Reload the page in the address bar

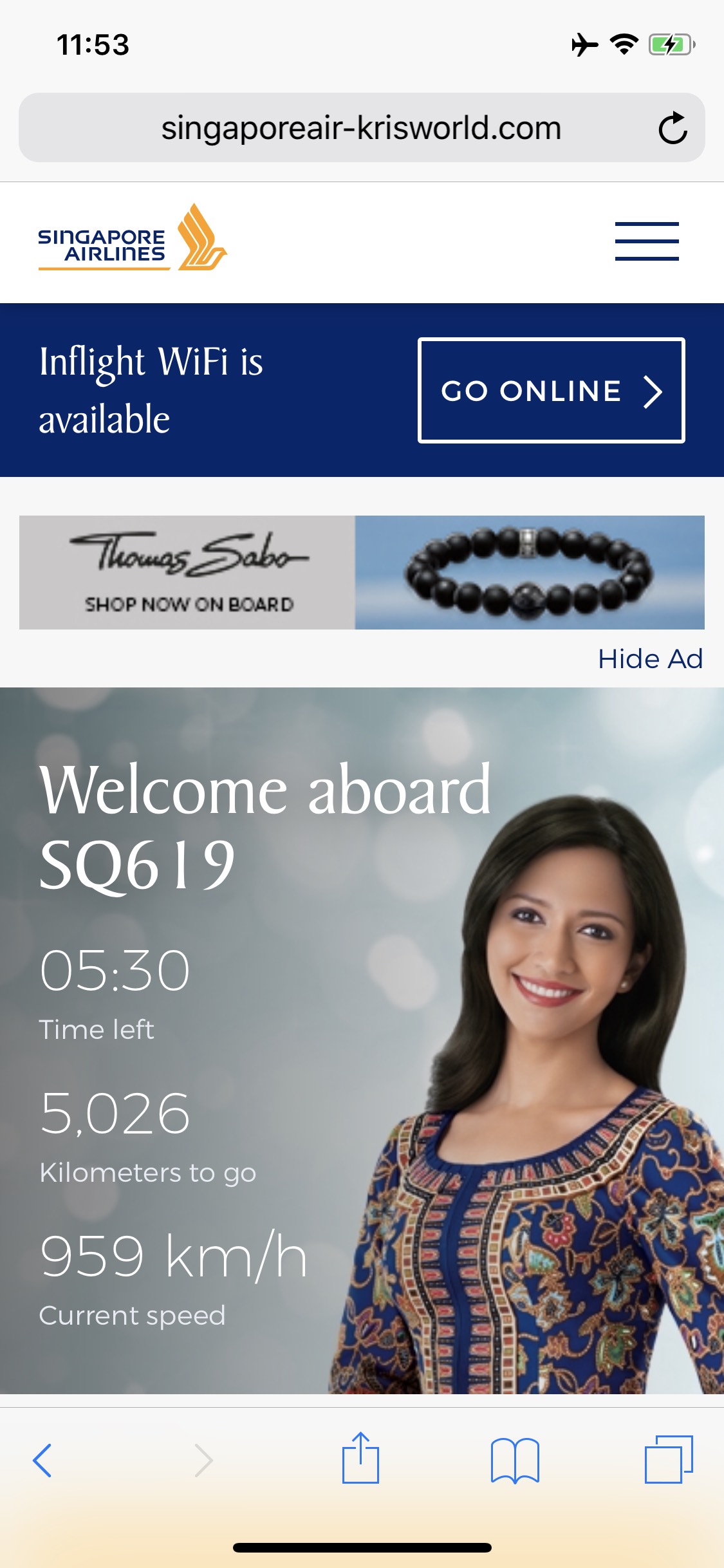(x=673, y=128)
